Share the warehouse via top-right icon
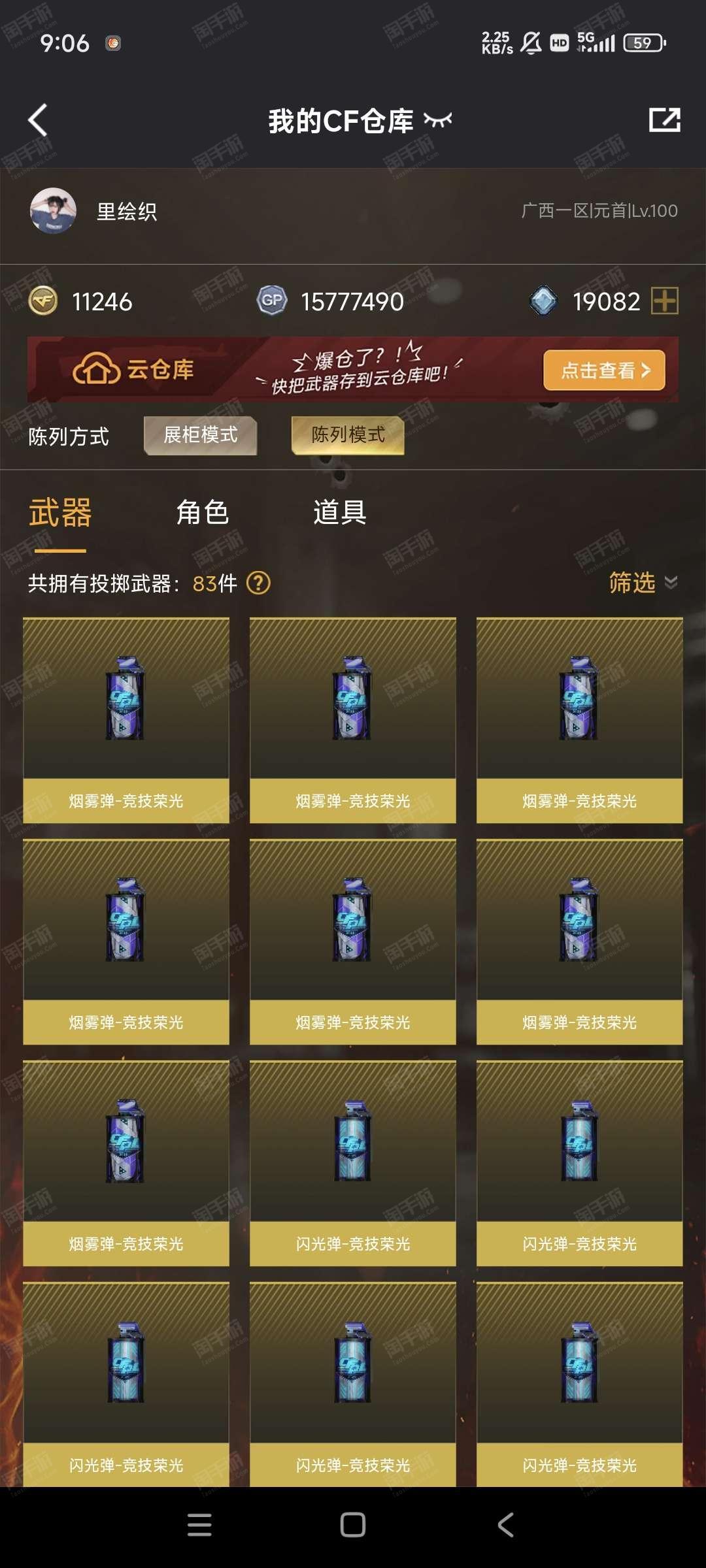Image resolution: width=706 pixels, height=1568 pixels. point(665,120)
